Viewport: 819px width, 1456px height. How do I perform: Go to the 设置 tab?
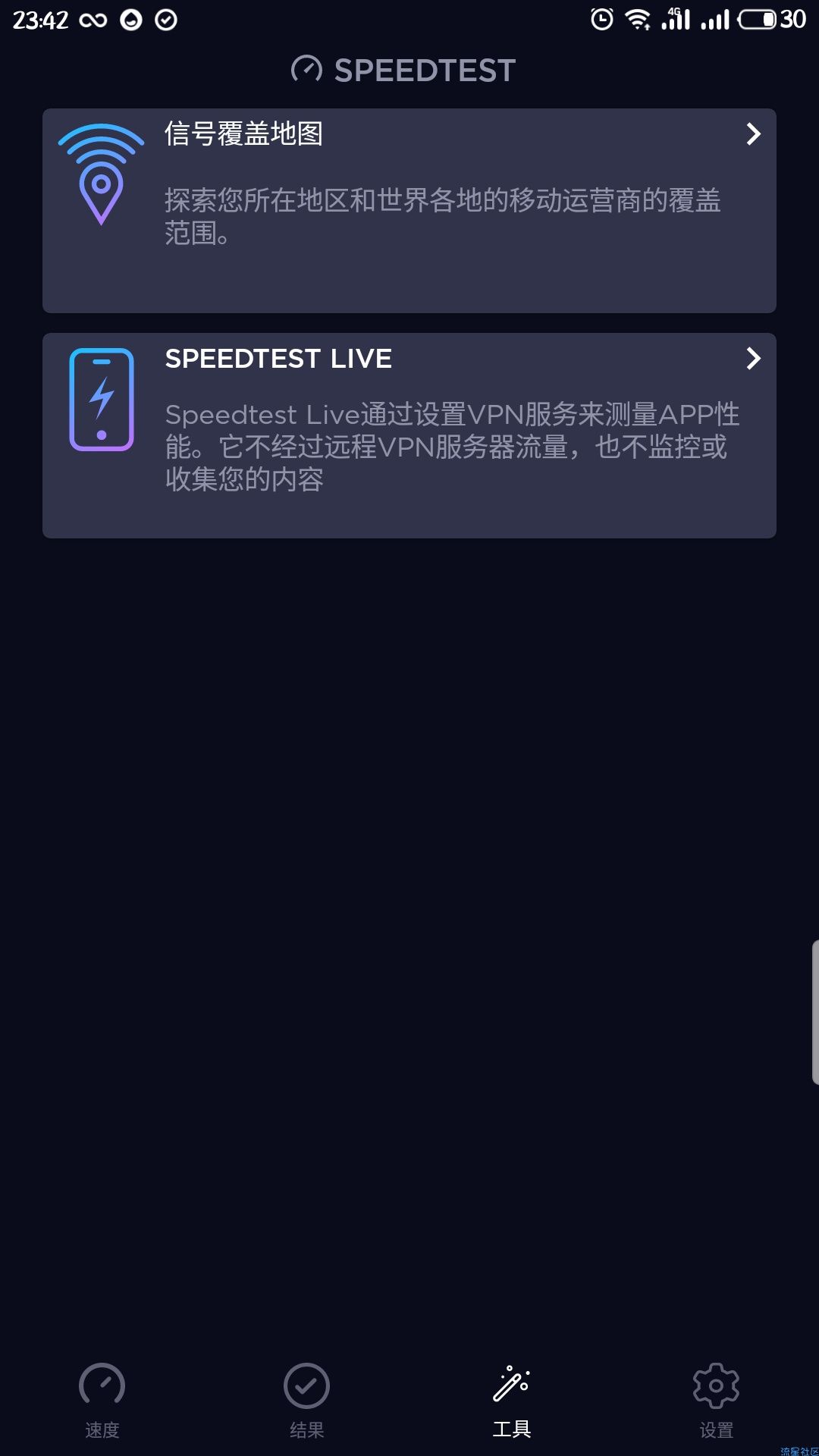click(716, 1401)
